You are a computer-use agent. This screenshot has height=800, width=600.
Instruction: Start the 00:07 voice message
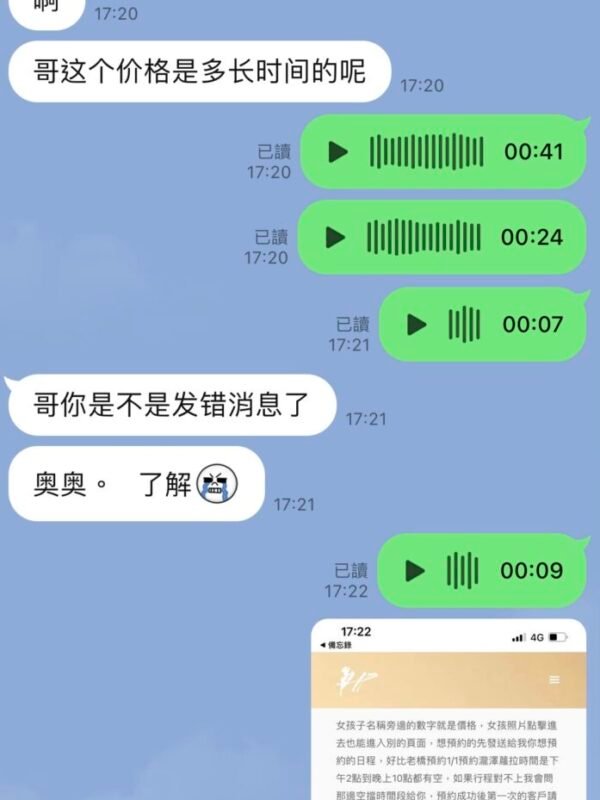tap(417, 324)
